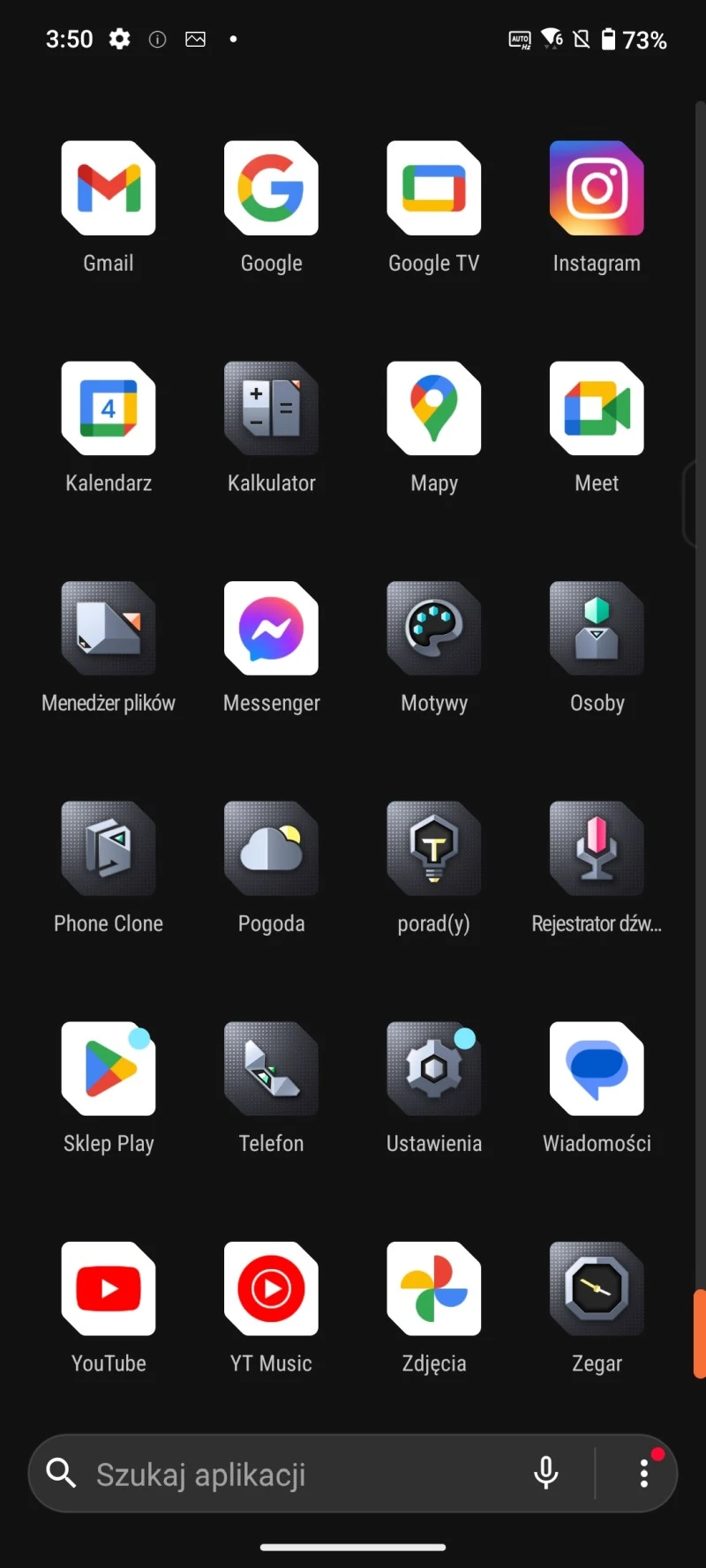Screen dimensions: 706x1568
Task: Launch YouTube
Action: point(109,1288)
